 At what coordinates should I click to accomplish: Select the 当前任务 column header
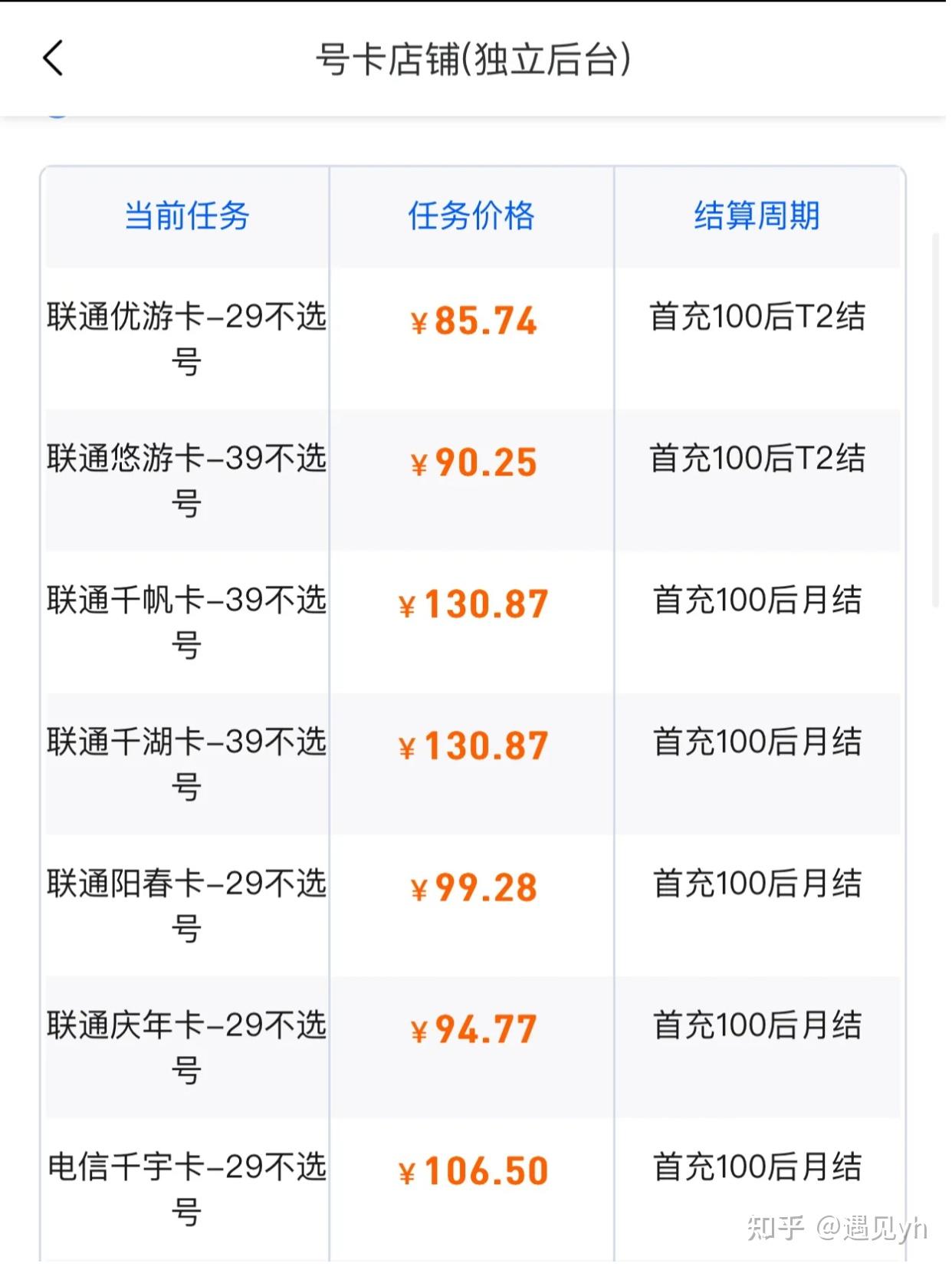coord(186,217)
